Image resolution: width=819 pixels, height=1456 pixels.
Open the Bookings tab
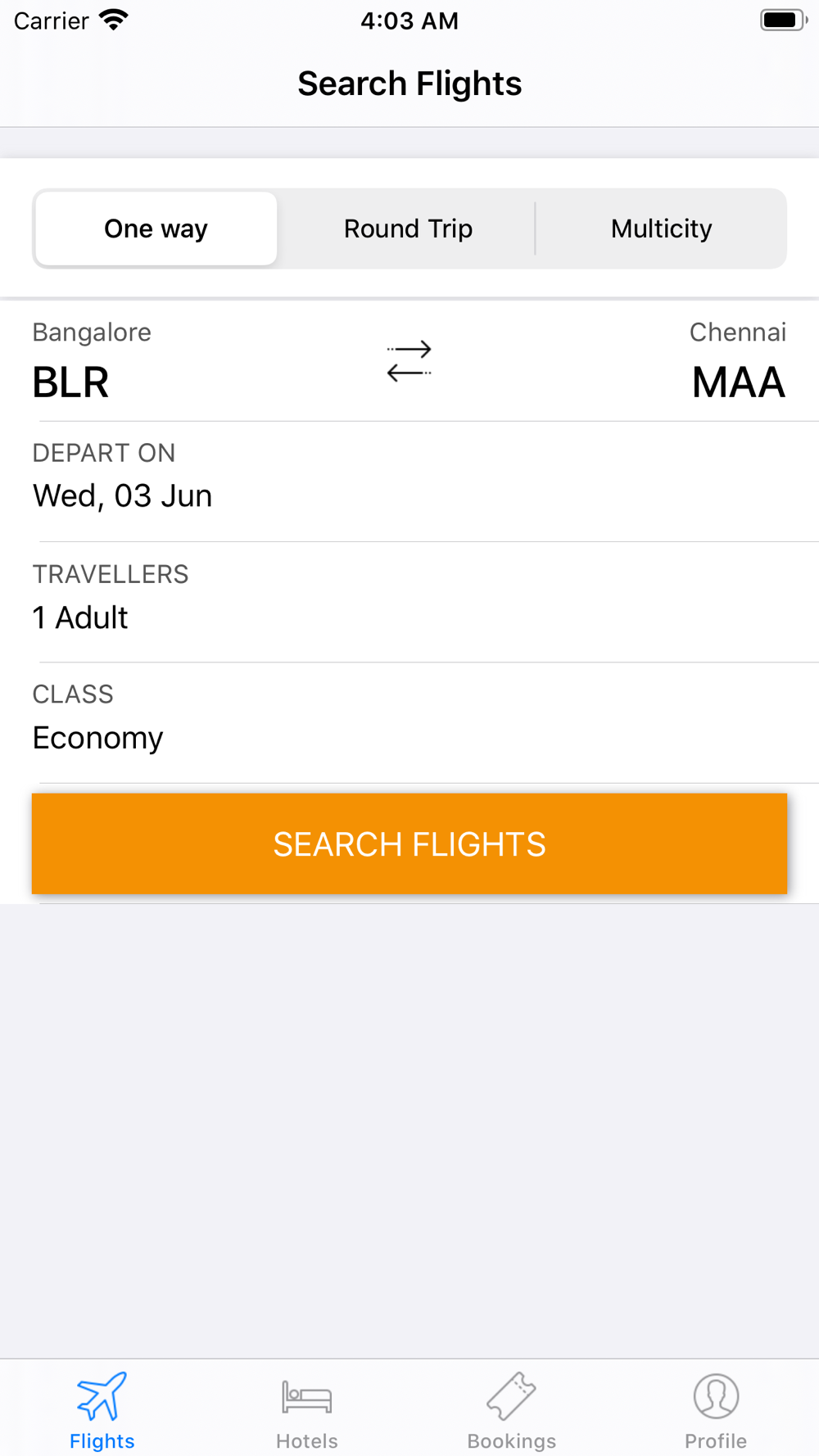pyautogui.click(x=512, y=1410)
